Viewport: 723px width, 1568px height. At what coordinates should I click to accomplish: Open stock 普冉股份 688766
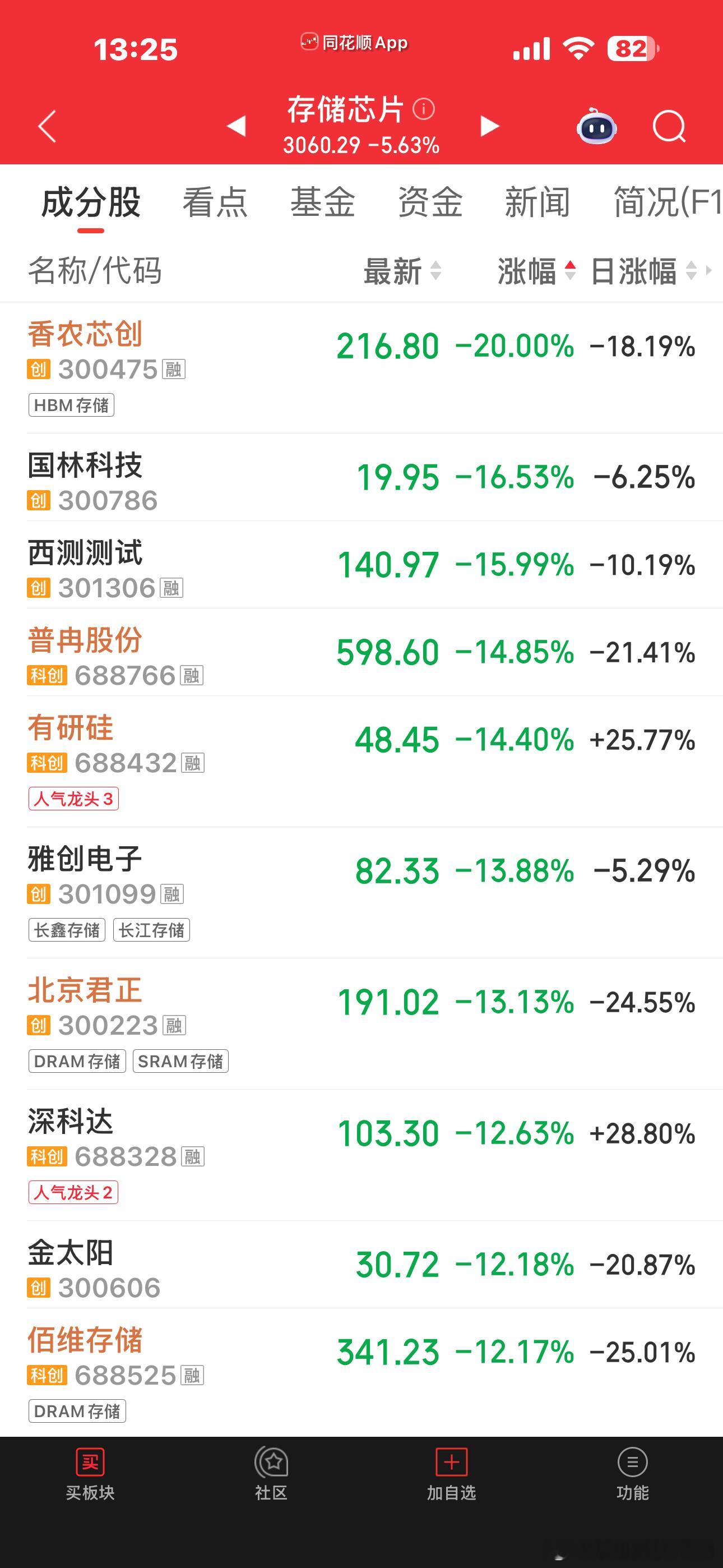tap(361, 653)
